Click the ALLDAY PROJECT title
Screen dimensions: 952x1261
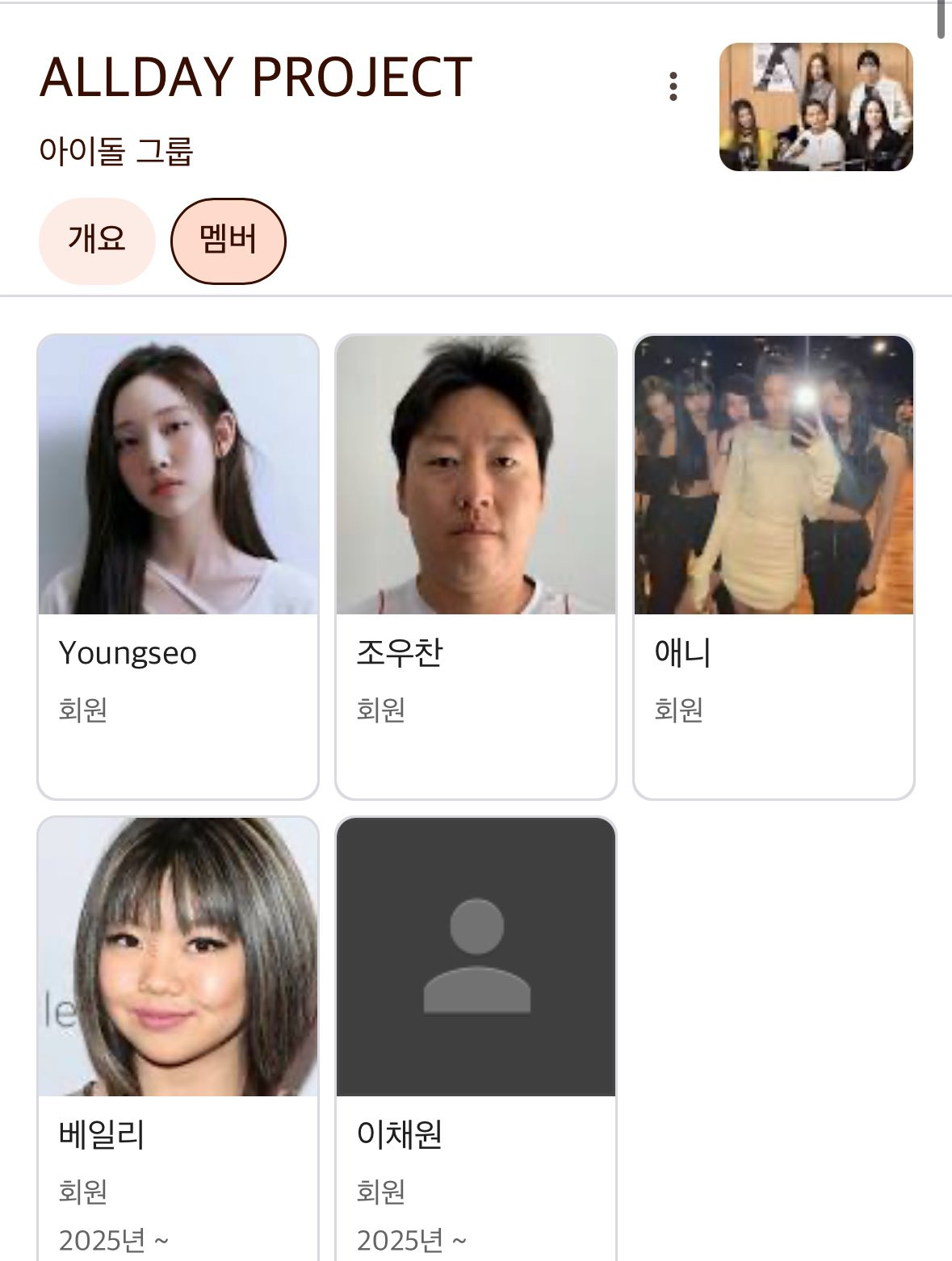tap(257, 79)
